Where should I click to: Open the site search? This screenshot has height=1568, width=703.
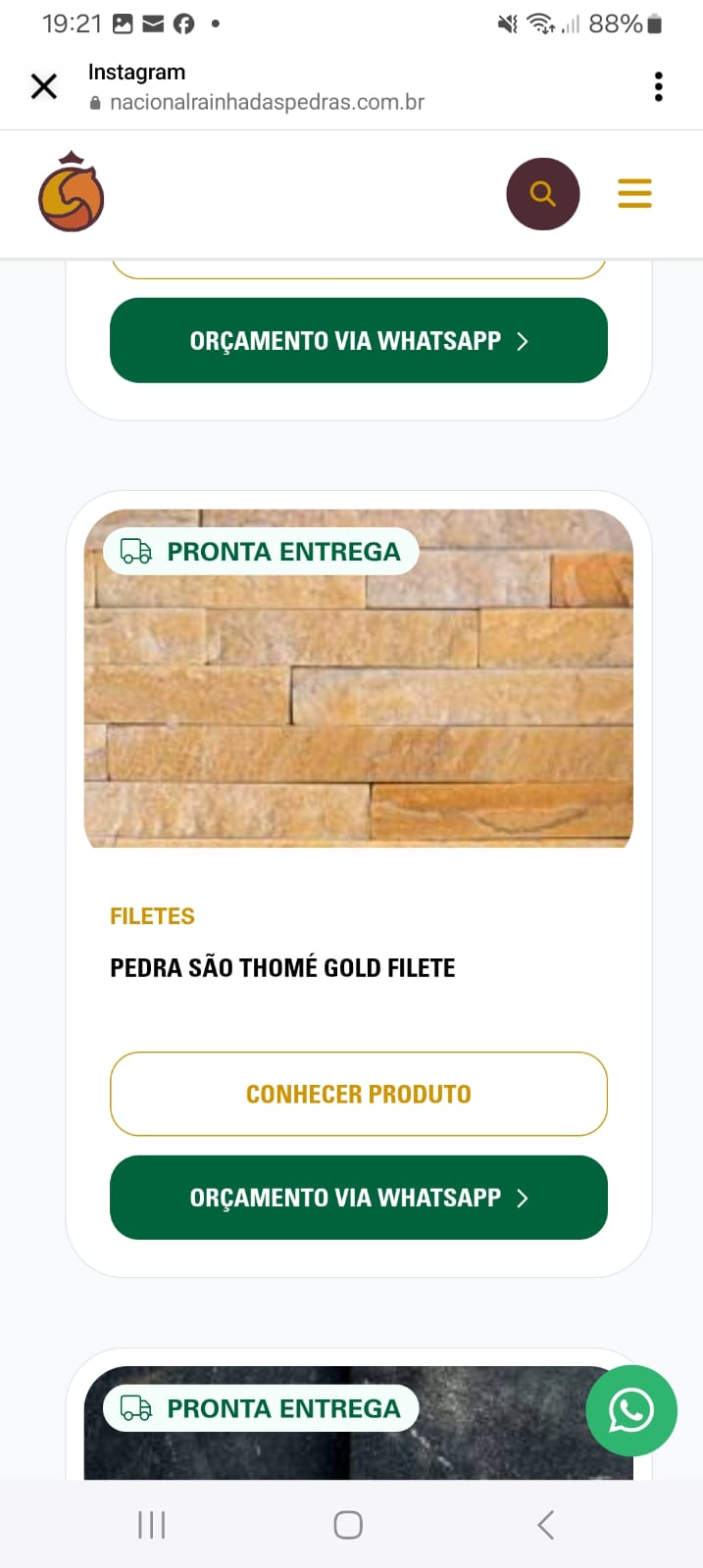point(542,194)
